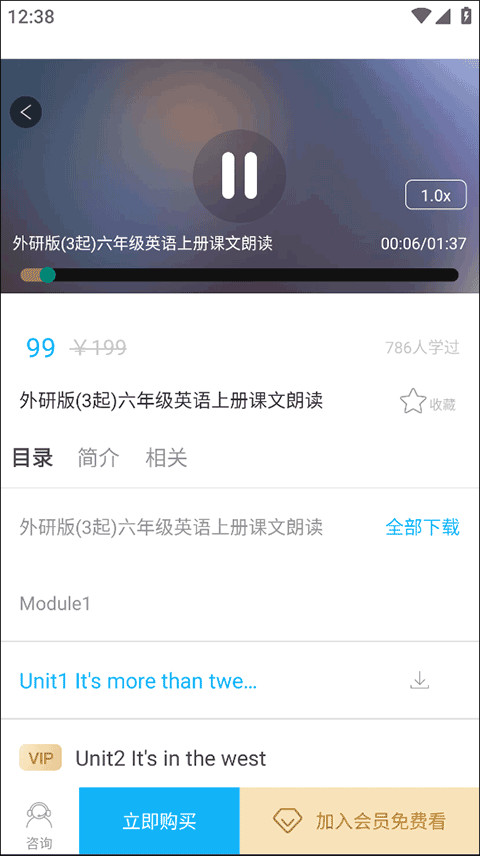Switch to the 简介 tab

(98, 457)
